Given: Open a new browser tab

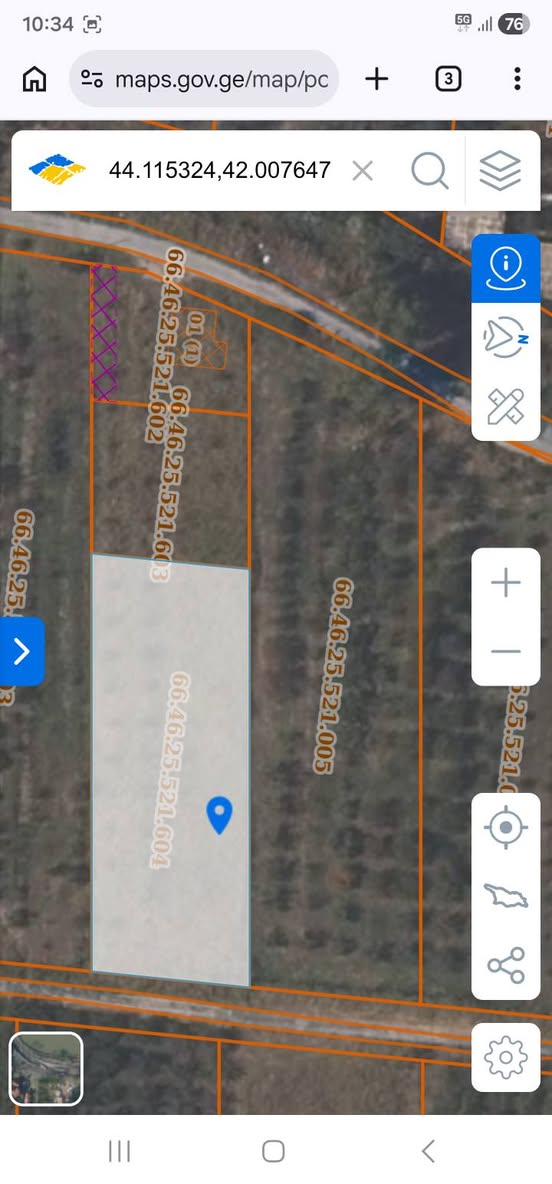Looking at the screenshot, I should (376, 79).
